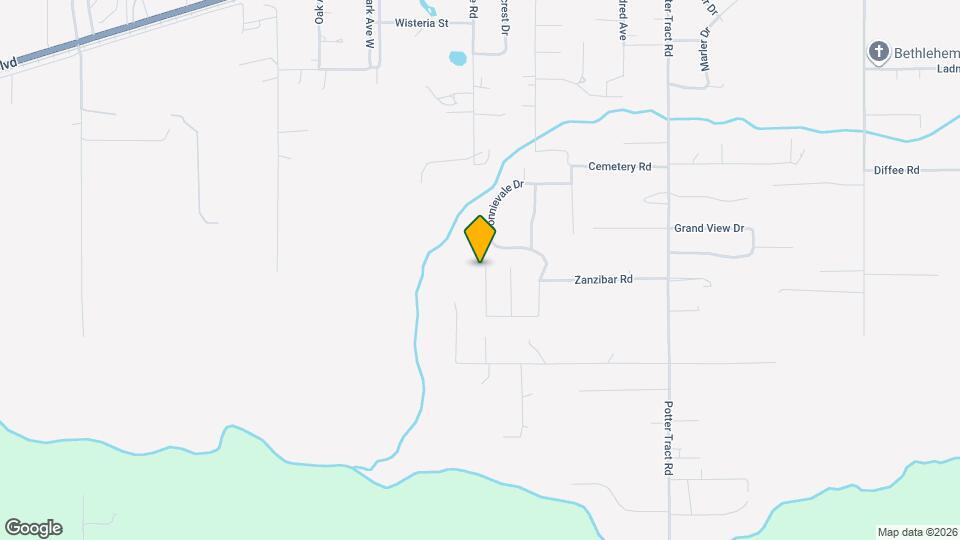Open the Bethlehem church place pin
The width and height of the screenshot is (960, 540).
pyautogui.click(x=878, y=52)
